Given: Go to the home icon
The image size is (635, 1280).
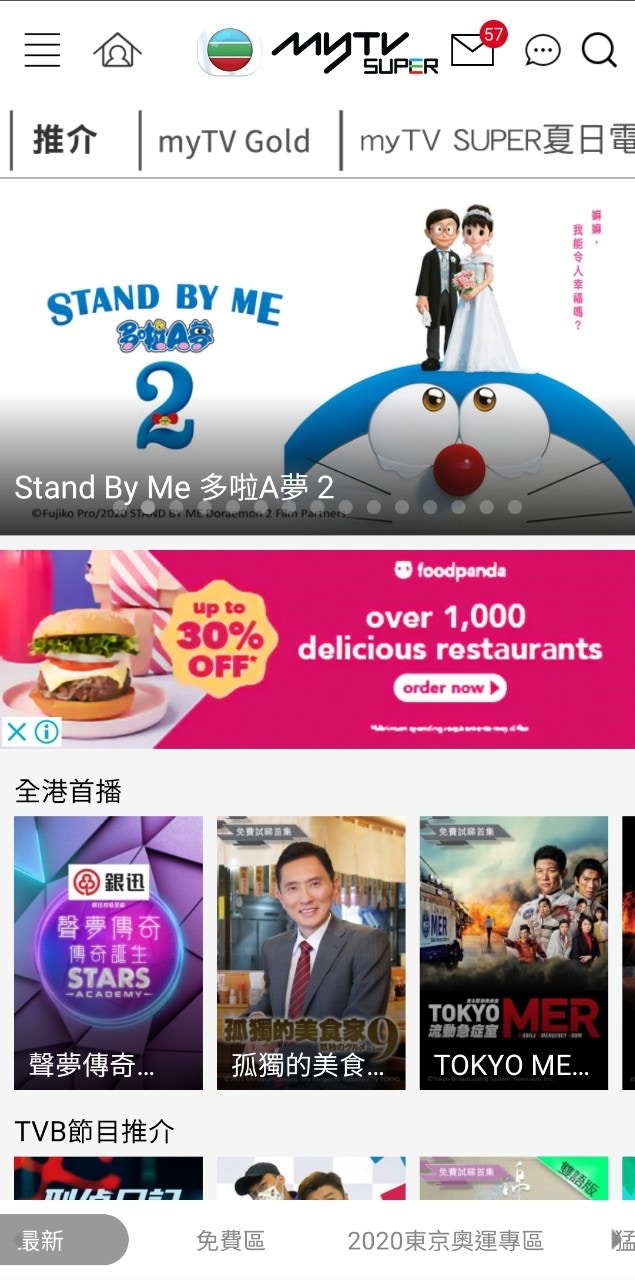Looking at the screenshot, I should click(x=117, y=50).
